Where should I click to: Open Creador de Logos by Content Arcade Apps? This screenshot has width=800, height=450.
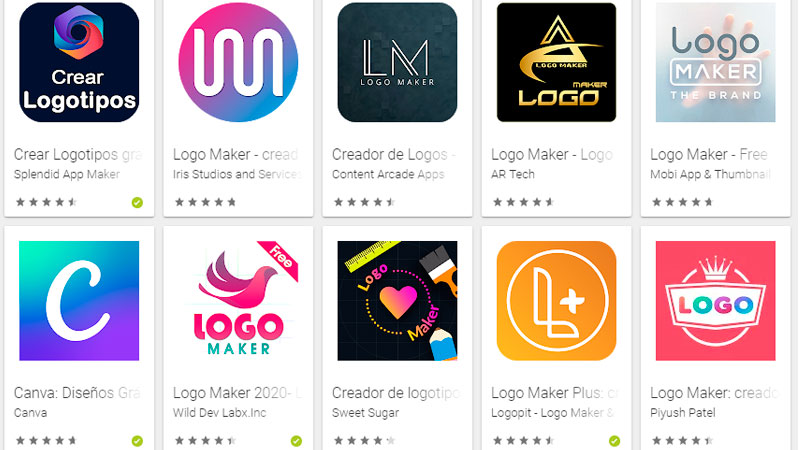pyautogui.click(x=396, y=62)
